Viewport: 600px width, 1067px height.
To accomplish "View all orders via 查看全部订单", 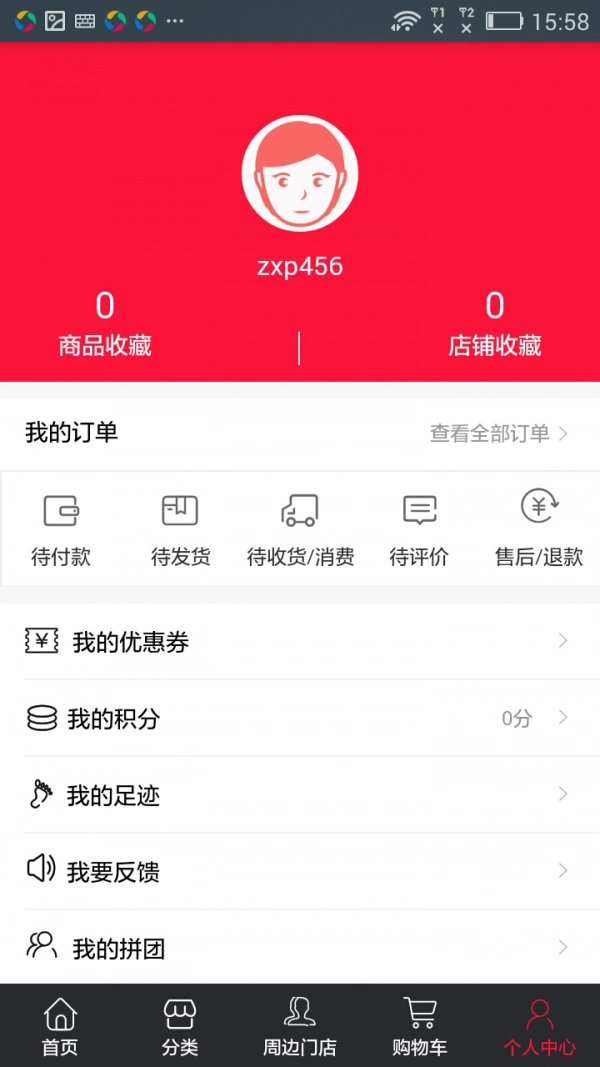I will [498, 433].
